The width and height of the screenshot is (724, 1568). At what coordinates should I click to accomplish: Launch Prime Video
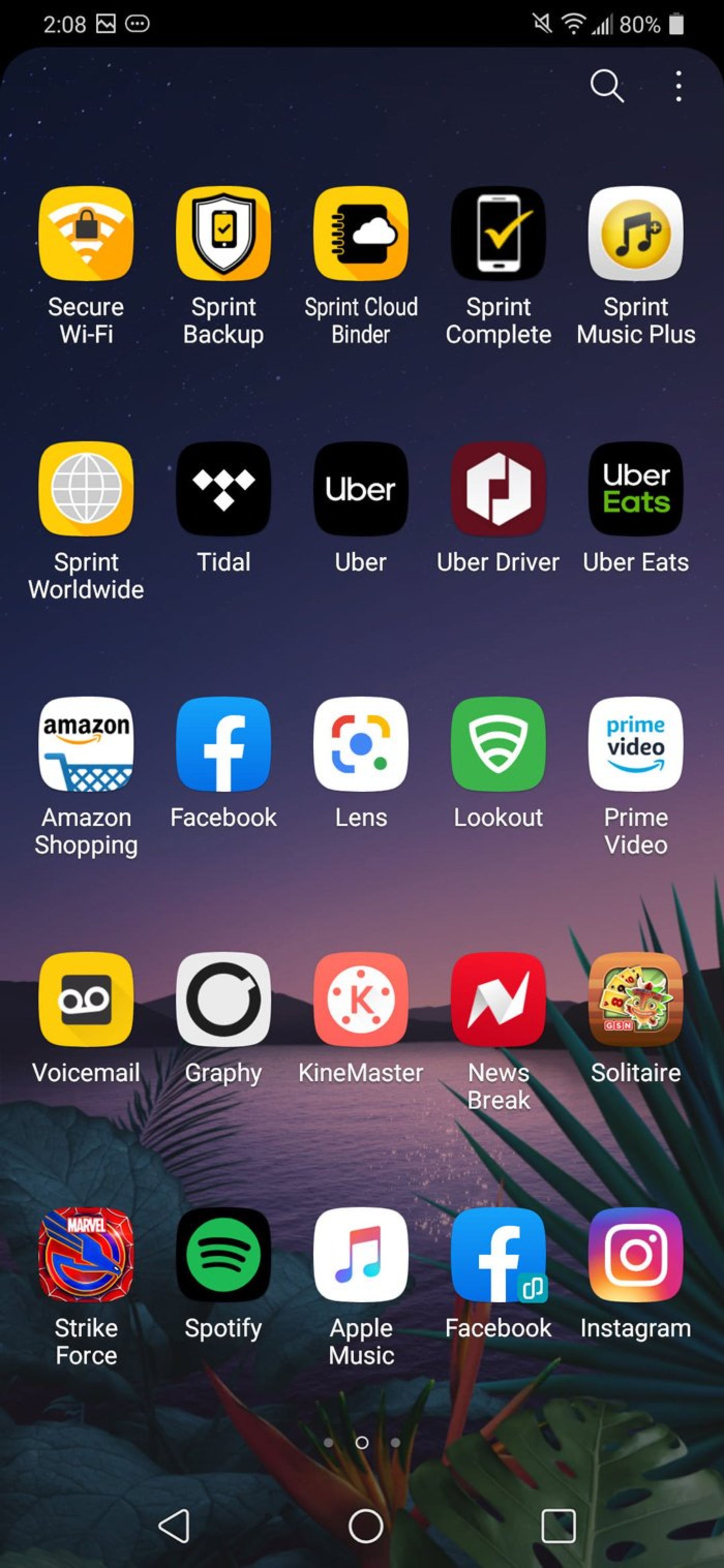coord(636,744)
